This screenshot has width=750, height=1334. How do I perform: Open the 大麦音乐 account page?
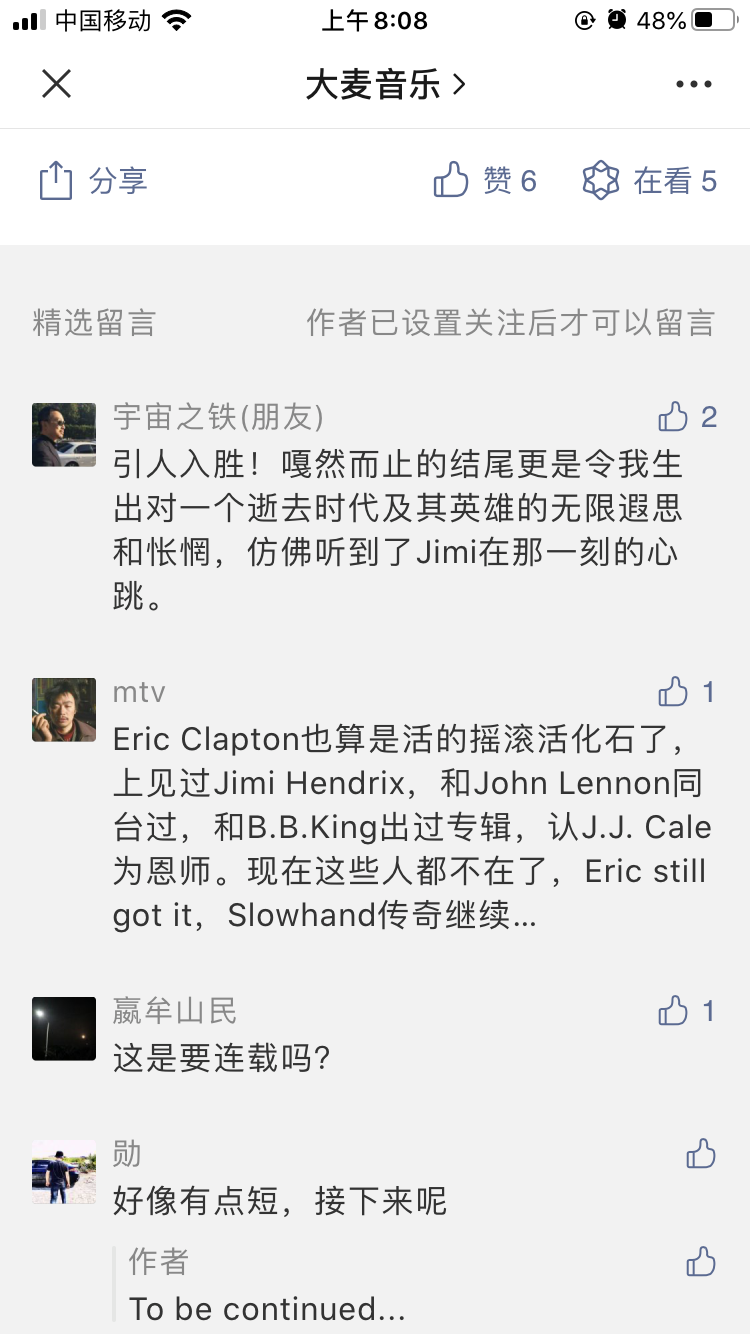point(385,85)
